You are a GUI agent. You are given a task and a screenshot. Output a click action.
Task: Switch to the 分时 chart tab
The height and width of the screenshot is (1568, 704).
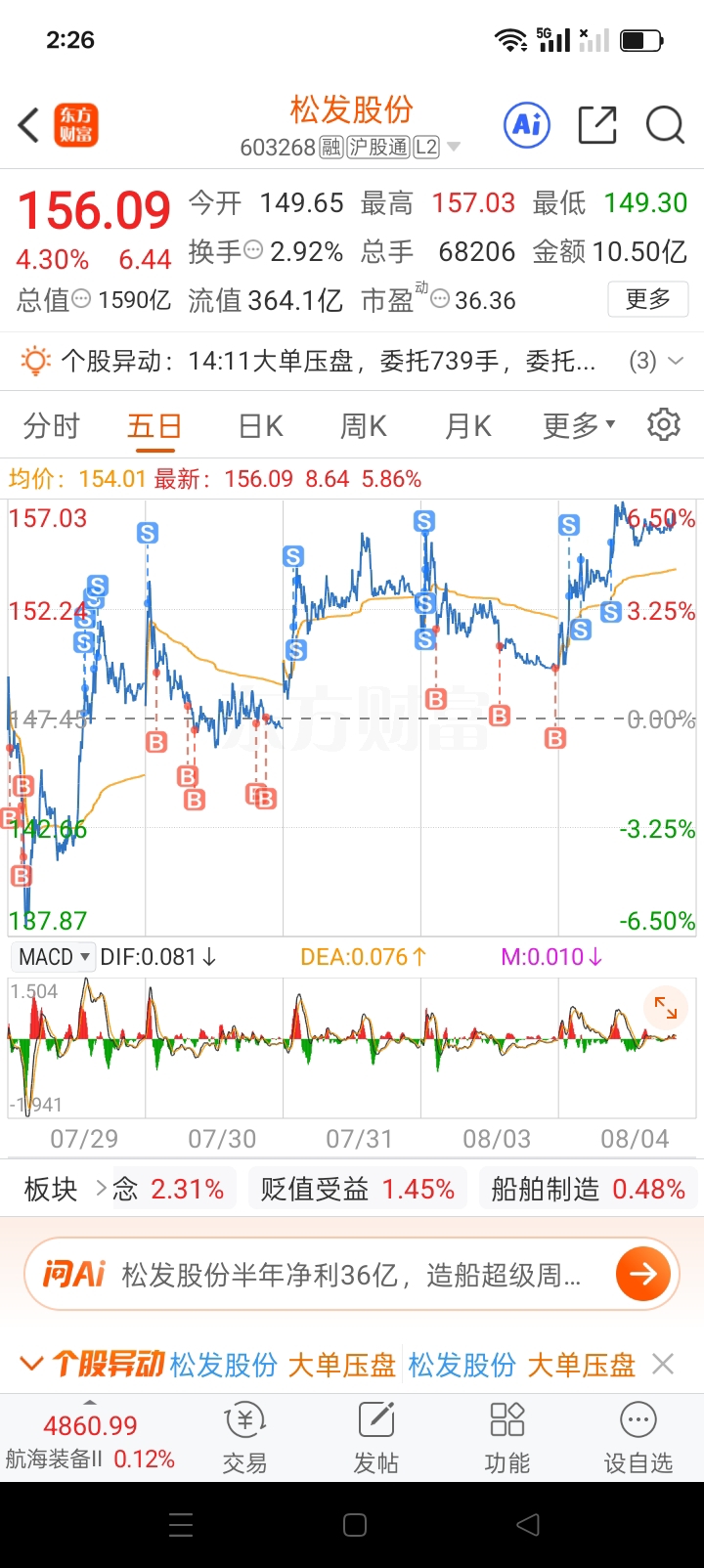[x=52, y=426]
